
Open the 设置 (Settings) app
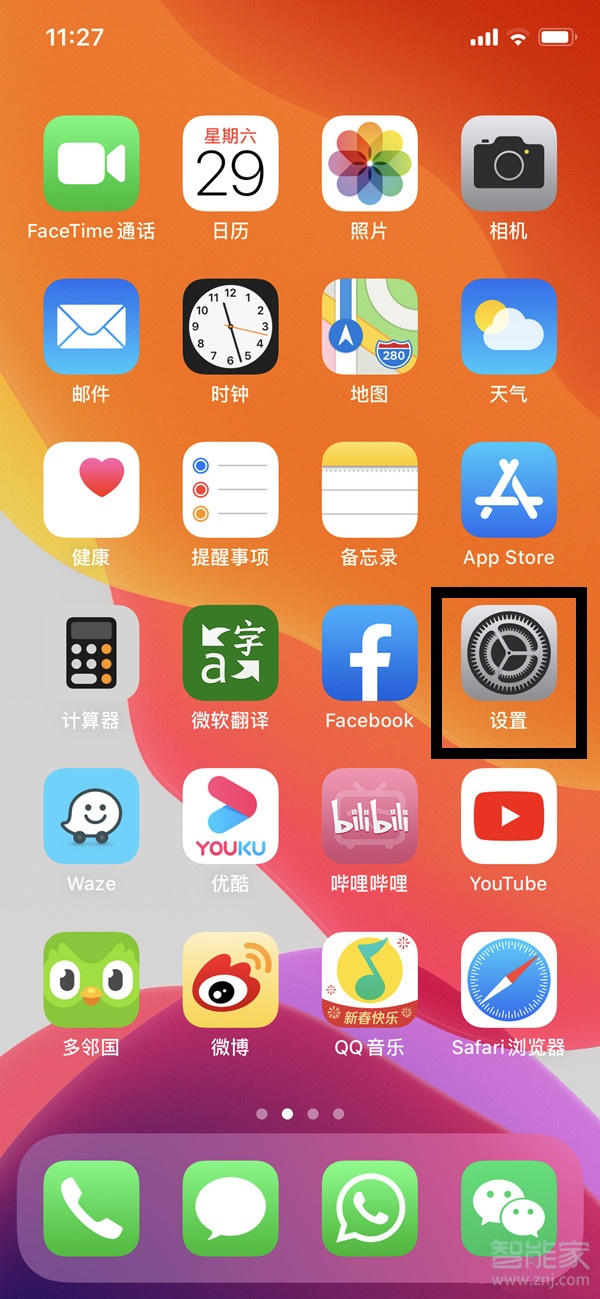508,653
